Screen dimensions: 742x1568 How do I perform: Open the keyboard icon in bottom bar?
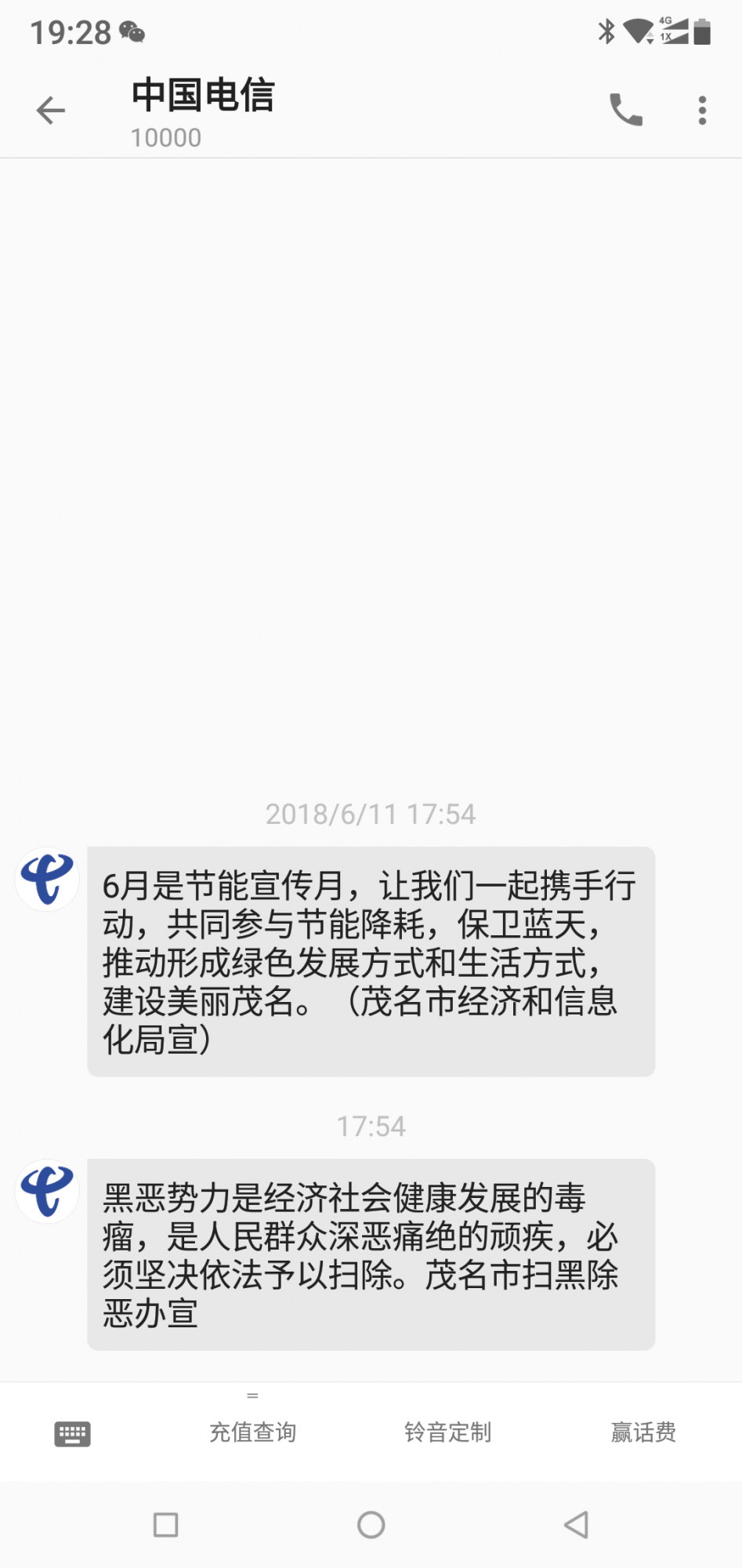pos(71,1432)
